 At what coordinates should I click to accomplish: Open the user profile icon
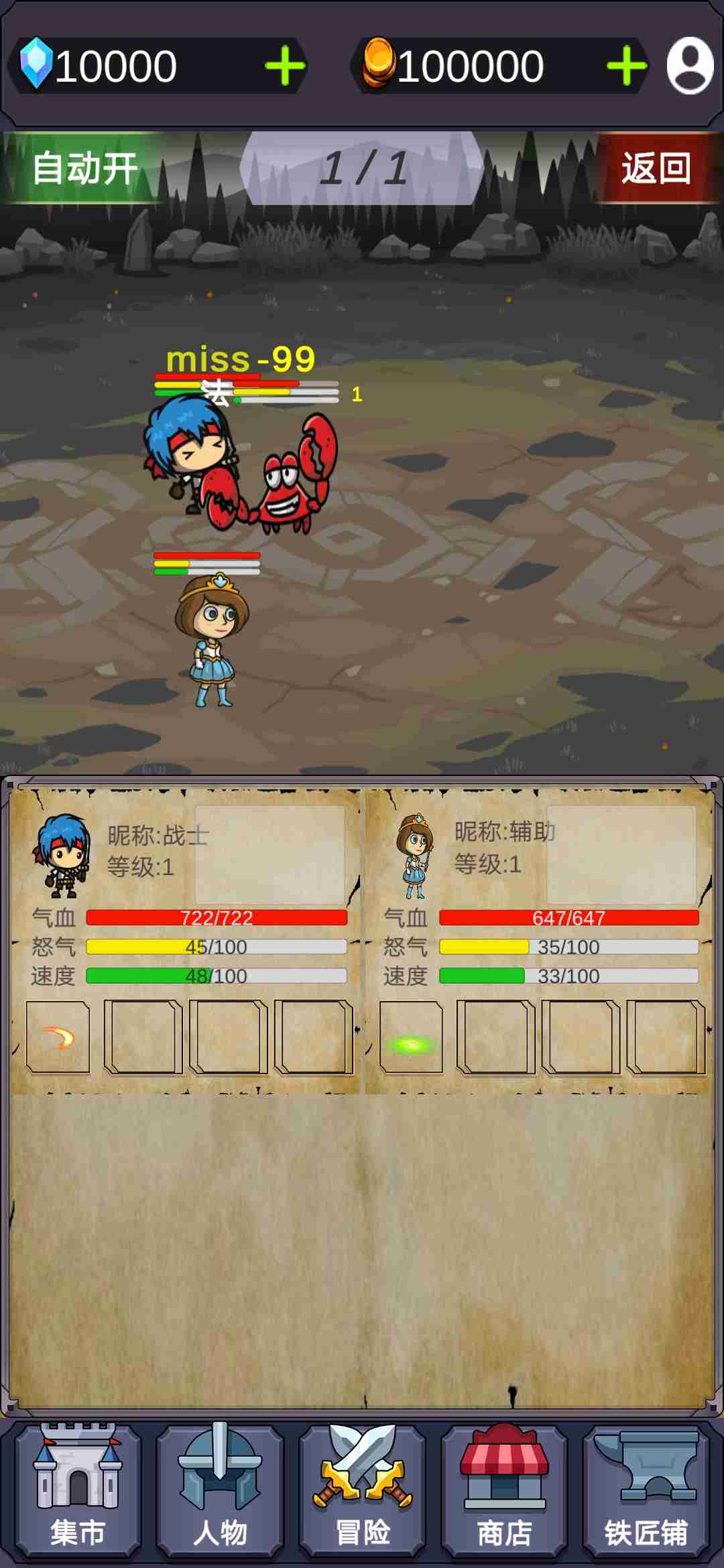(x=690, y=66)
